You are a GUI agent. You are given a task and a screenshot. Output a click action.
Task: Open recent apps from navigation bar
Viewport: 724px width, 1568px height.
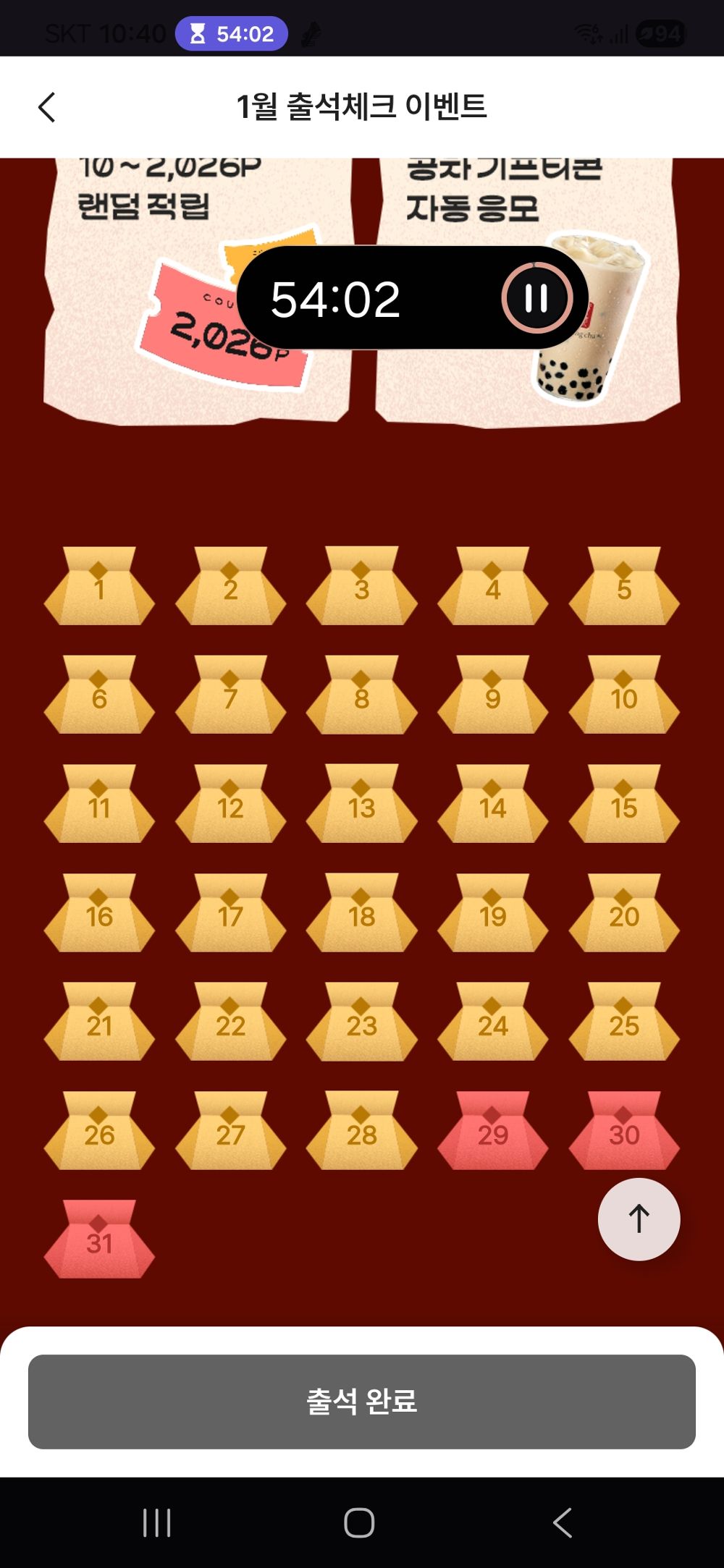click(x=156, y=1522)
